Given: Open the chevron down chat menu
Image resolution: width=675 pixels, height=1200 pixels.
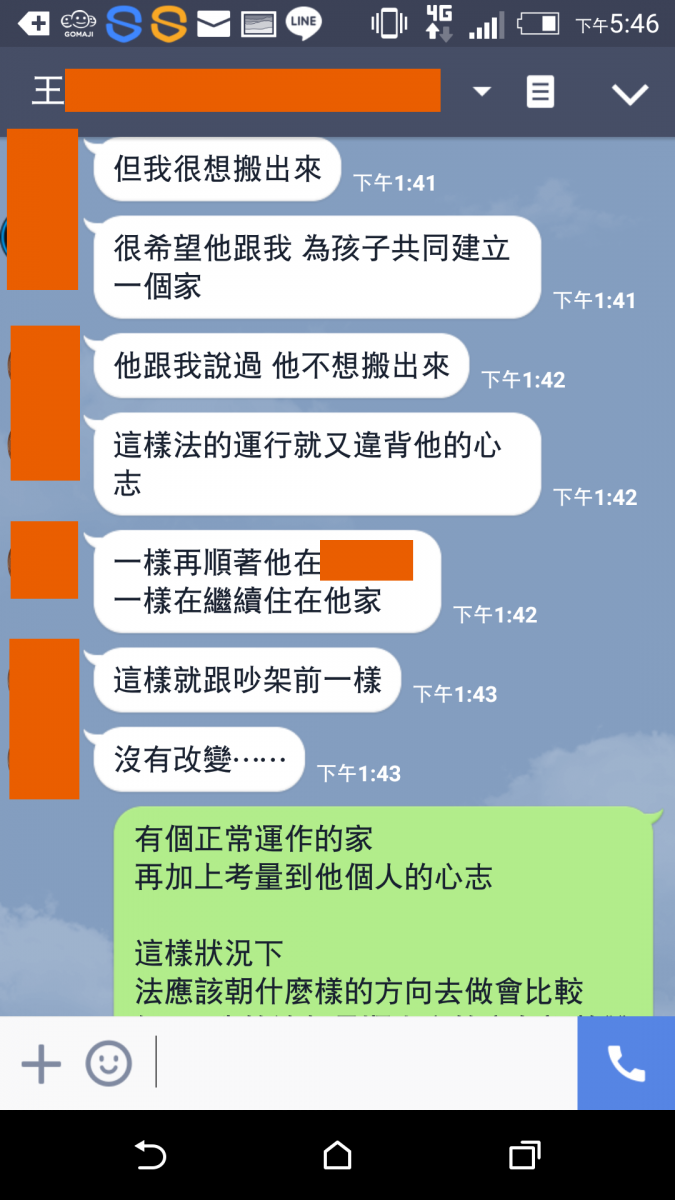Looking at the screenshot, I should click(630, 94).
